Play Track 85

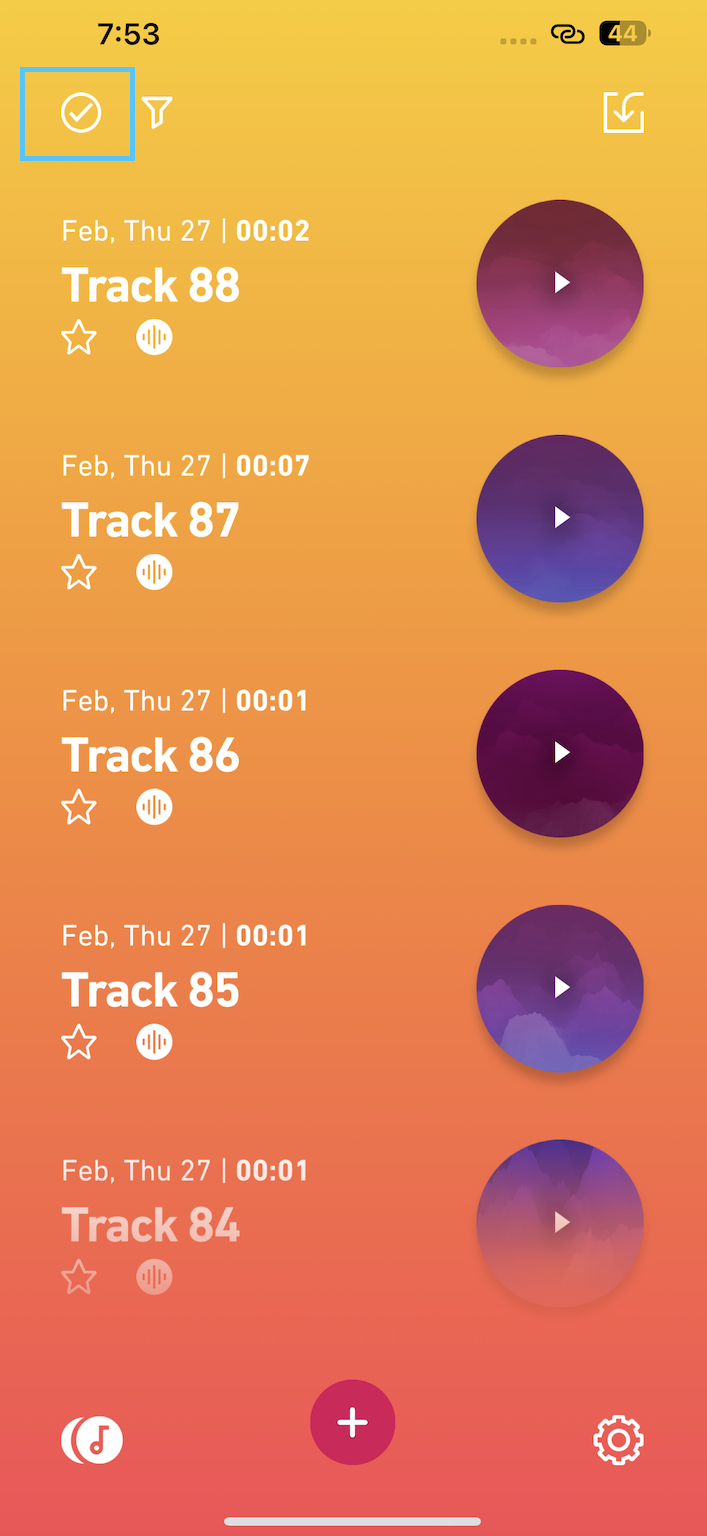pos(560,988)
